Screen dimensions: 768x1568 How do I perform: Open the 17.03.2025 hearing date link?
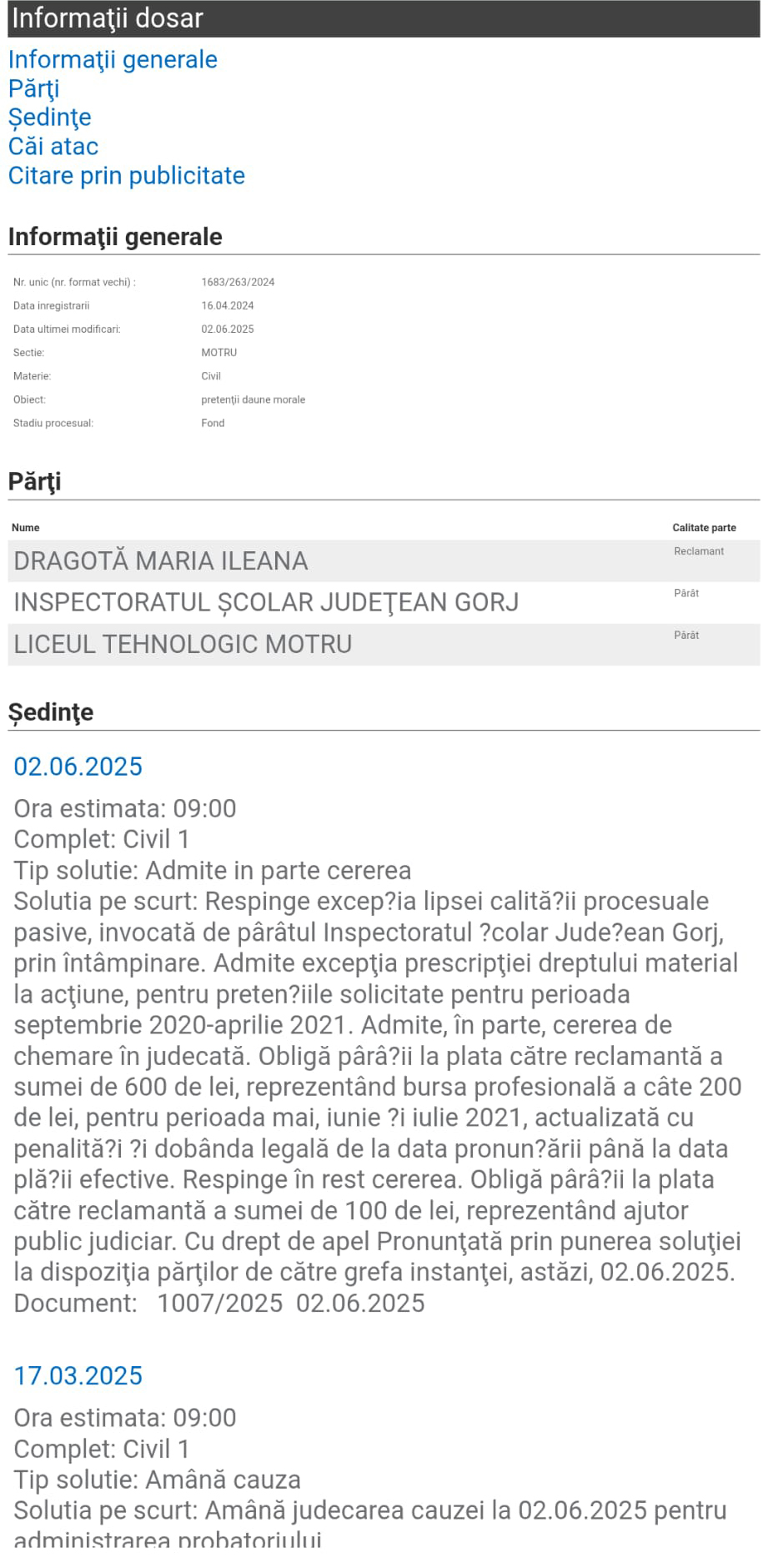[x=78, y=1375]
